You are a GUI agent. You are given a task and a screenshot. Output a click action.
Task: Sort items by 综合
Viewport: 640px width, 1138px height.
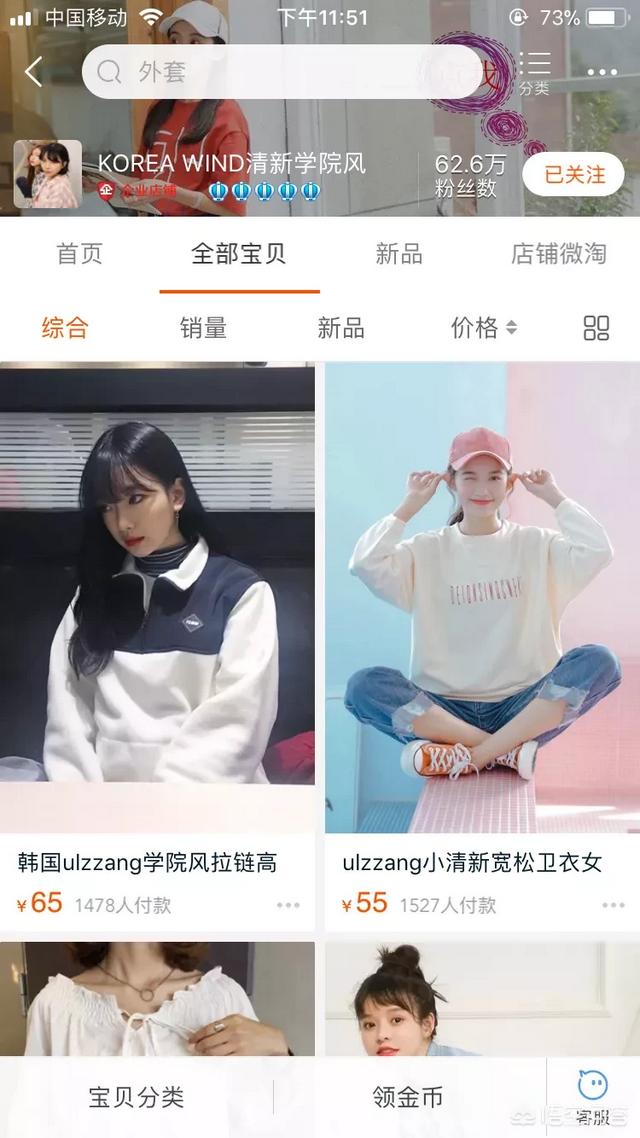pos(65,328)
